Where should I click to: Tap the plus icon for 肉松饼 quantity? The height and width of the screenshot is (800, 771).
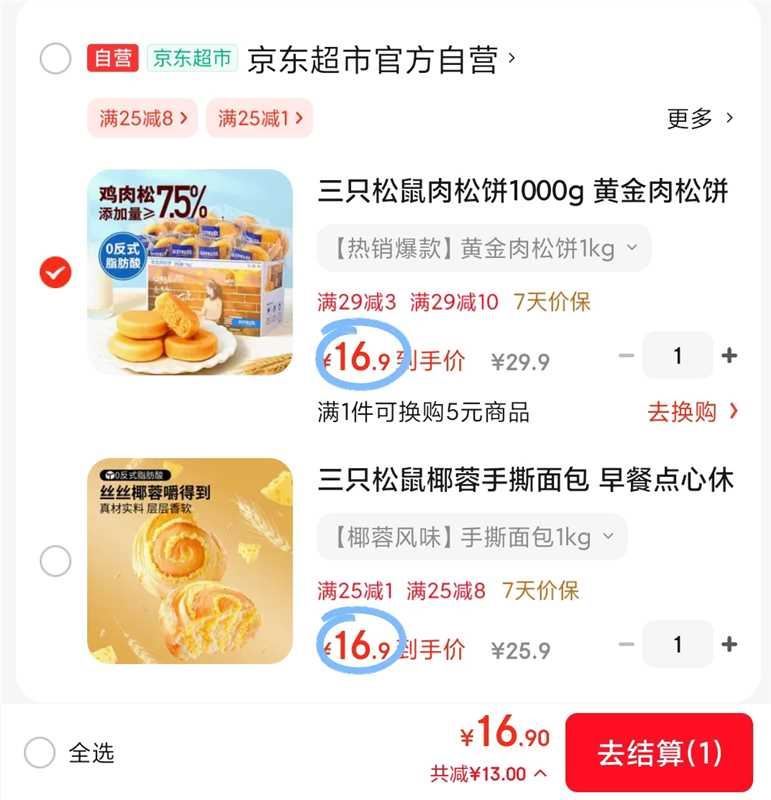click(730, 355)
